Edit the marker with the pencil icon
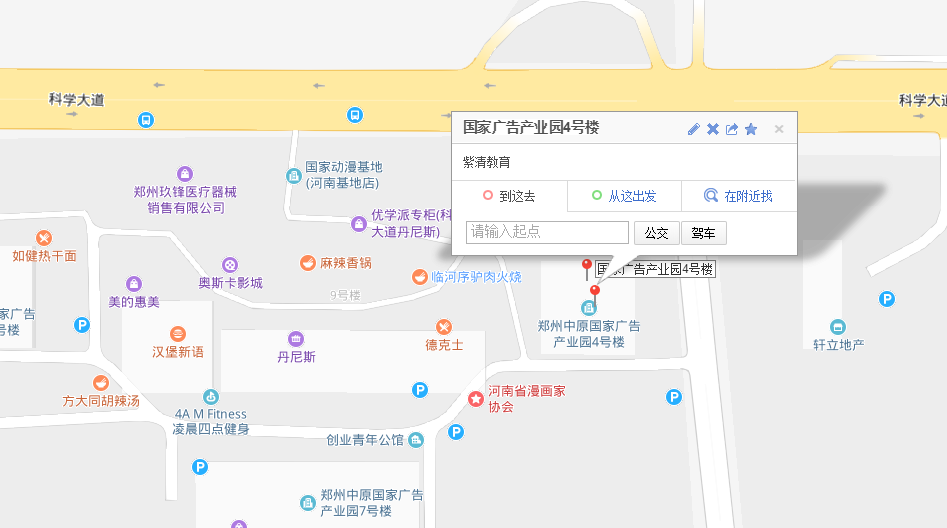947x528 pixels. (694, 129)
